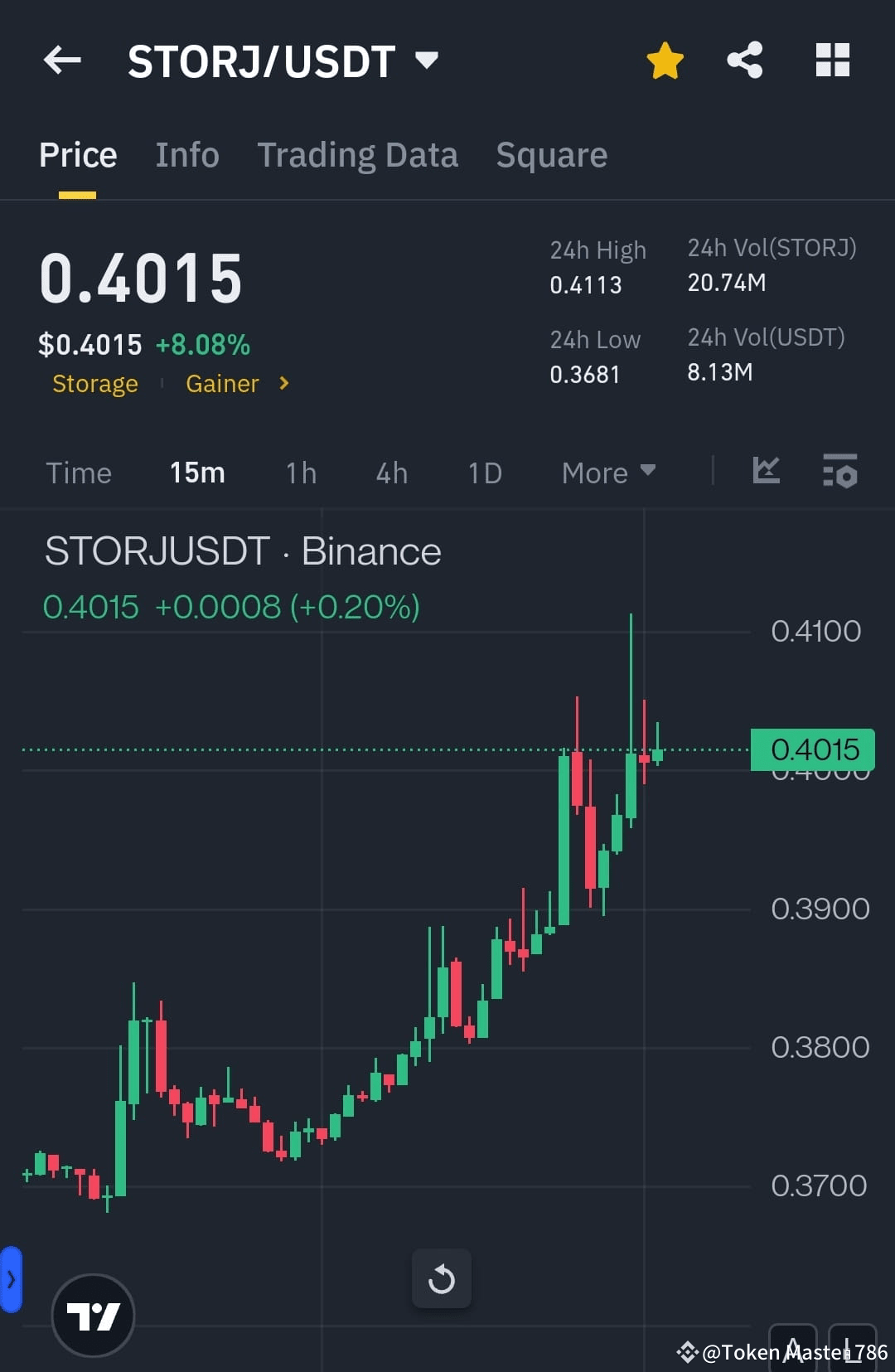
Task: Refresh the chart view
Action: (442, 1278)
